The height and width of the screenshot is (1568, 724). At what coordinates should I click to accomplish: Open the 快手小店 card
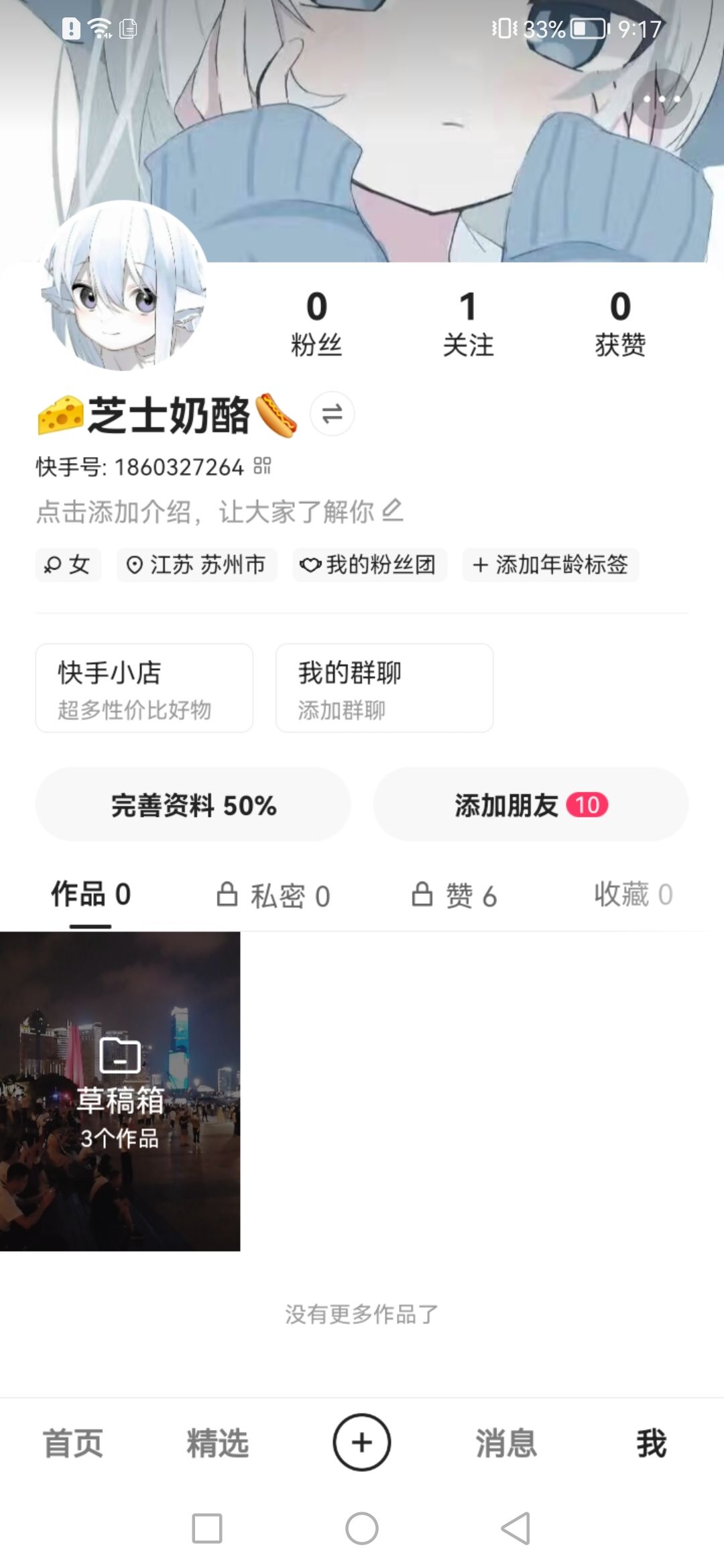[144, 688]
